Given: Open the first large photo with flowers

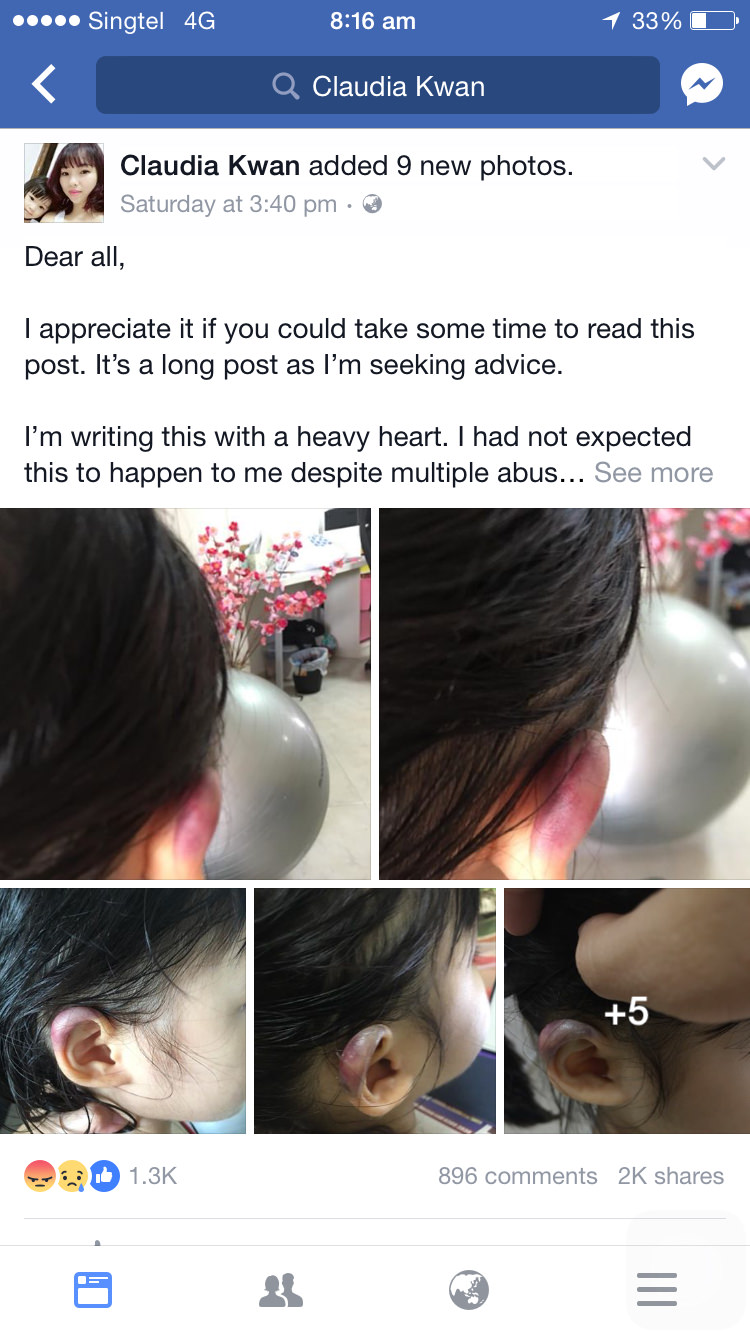Looking at the screenshot, I should (185, 694).
